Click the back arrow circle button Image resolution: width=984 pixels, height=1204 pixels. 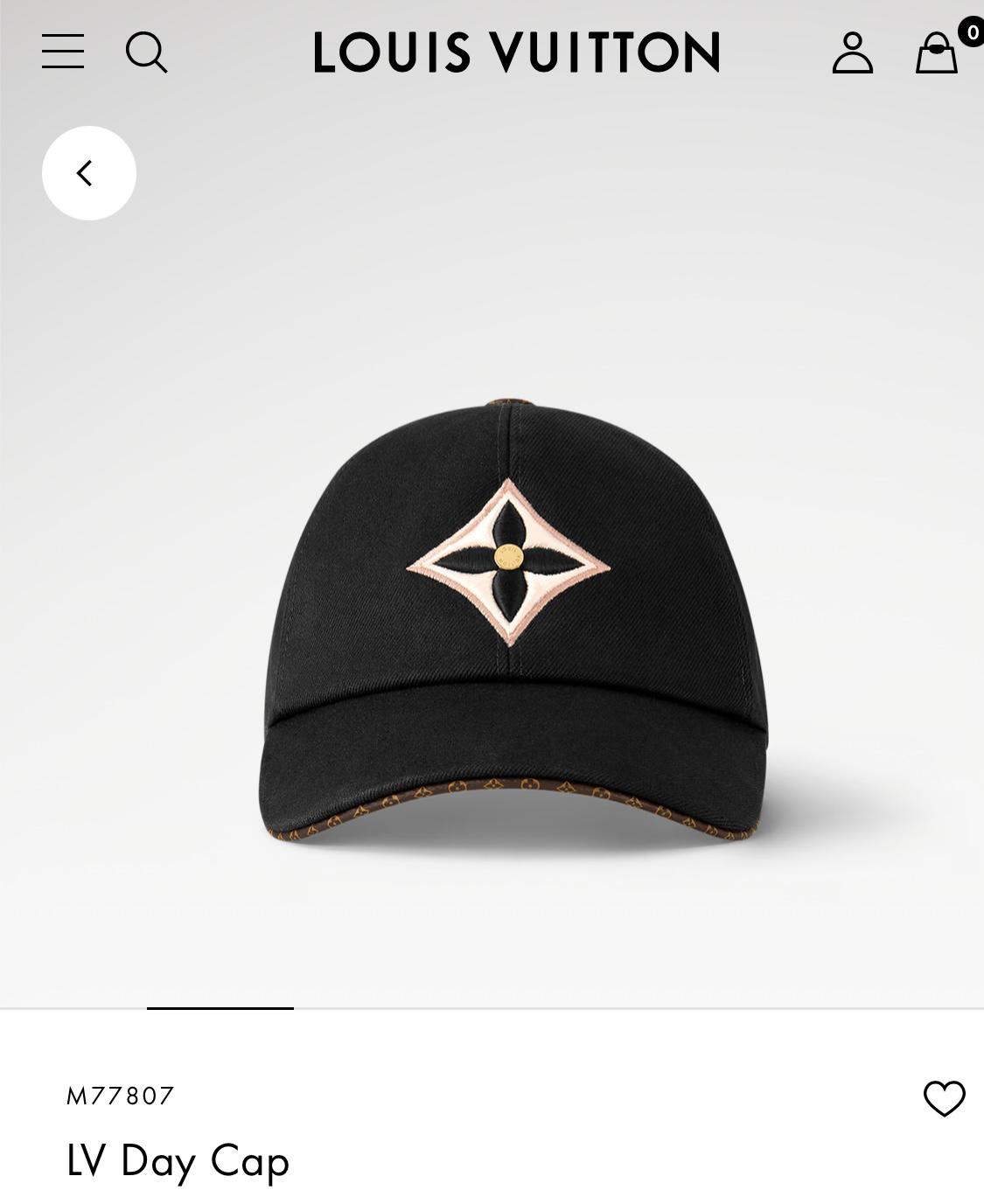[87, 172]
